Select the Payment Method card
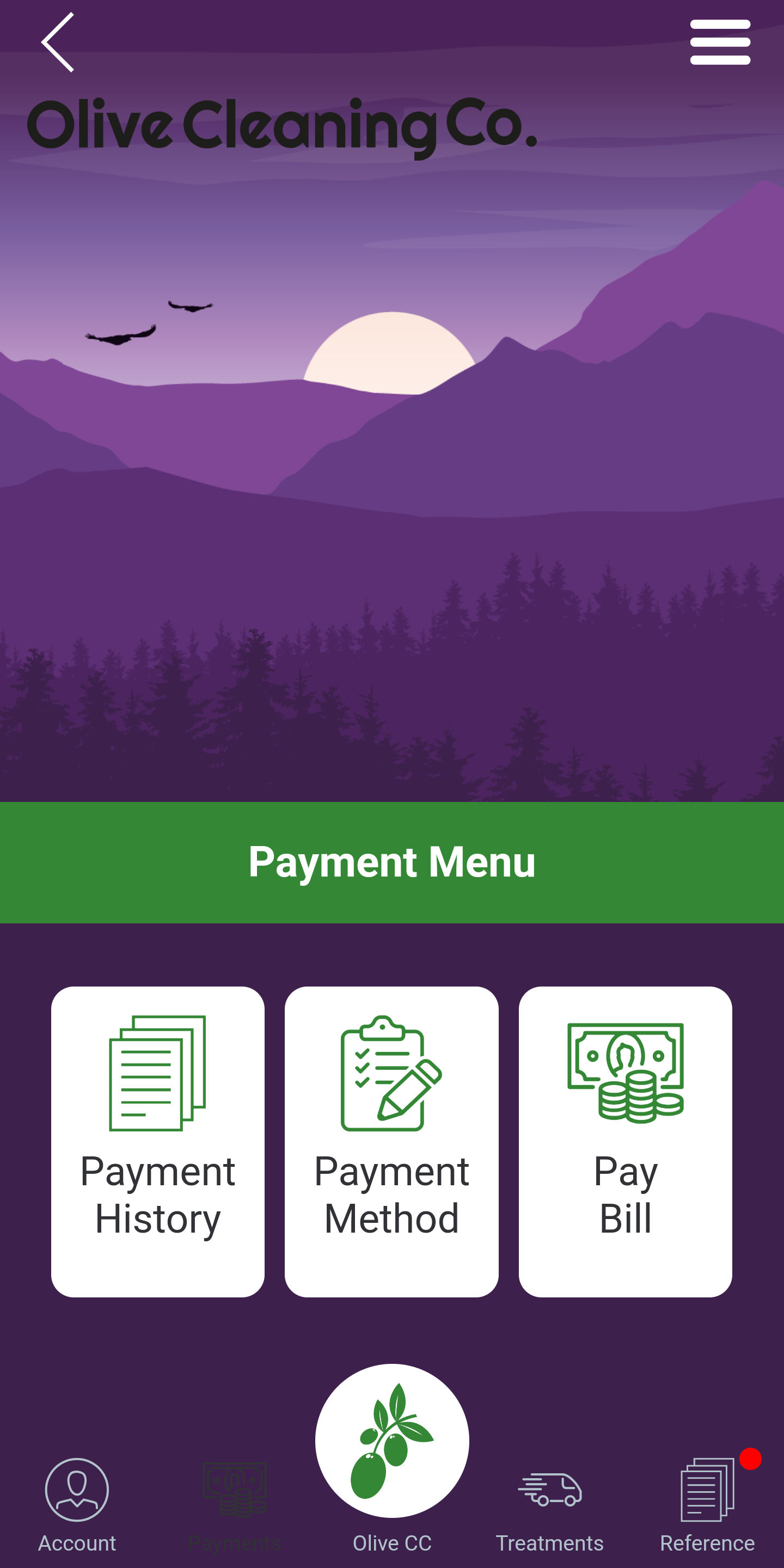The image size is (784, 1568). 391,1141
